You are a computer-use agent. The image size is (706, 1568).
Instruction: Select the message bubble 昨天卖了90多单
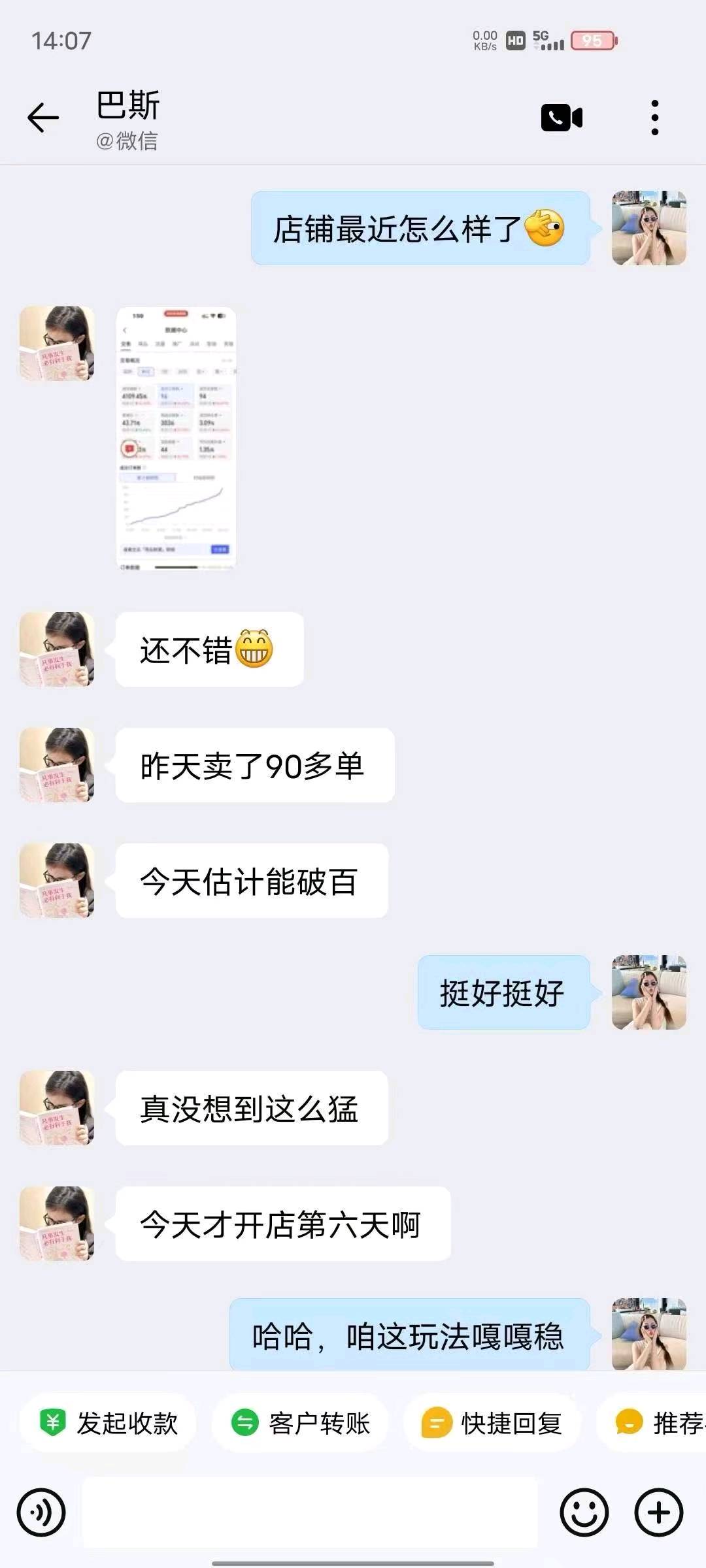coord(254,764)
